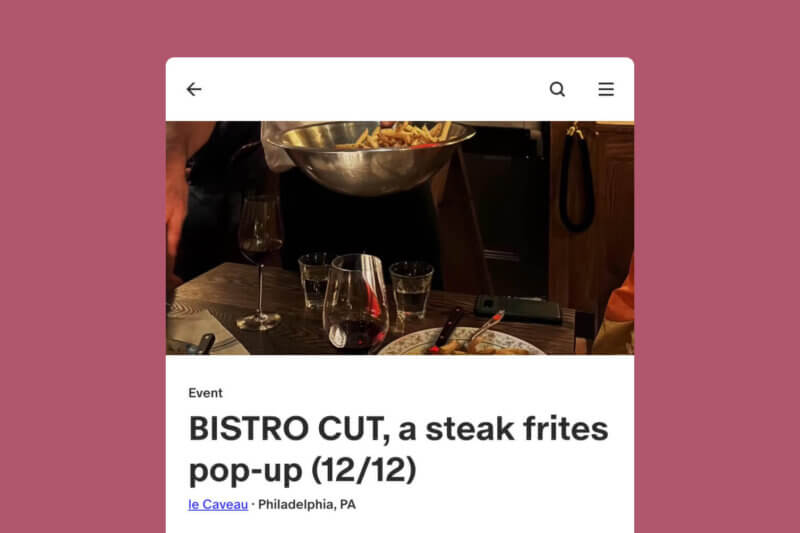Open the le Caveau link

click(218, 504)
